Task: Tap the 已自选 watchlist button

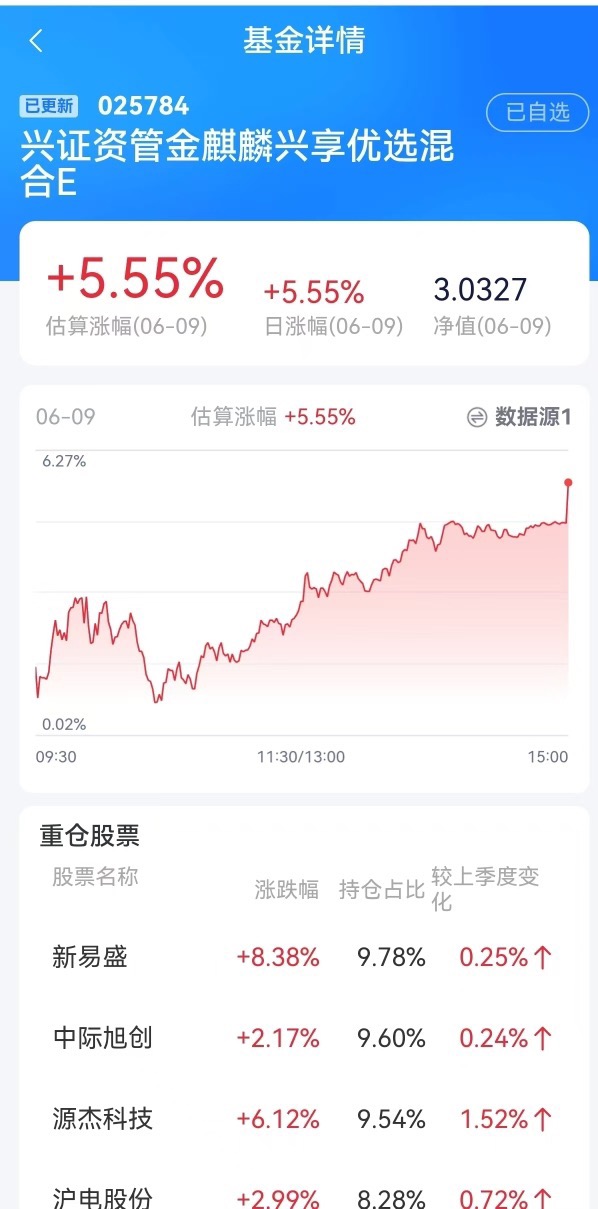Action: pos(538,112)
